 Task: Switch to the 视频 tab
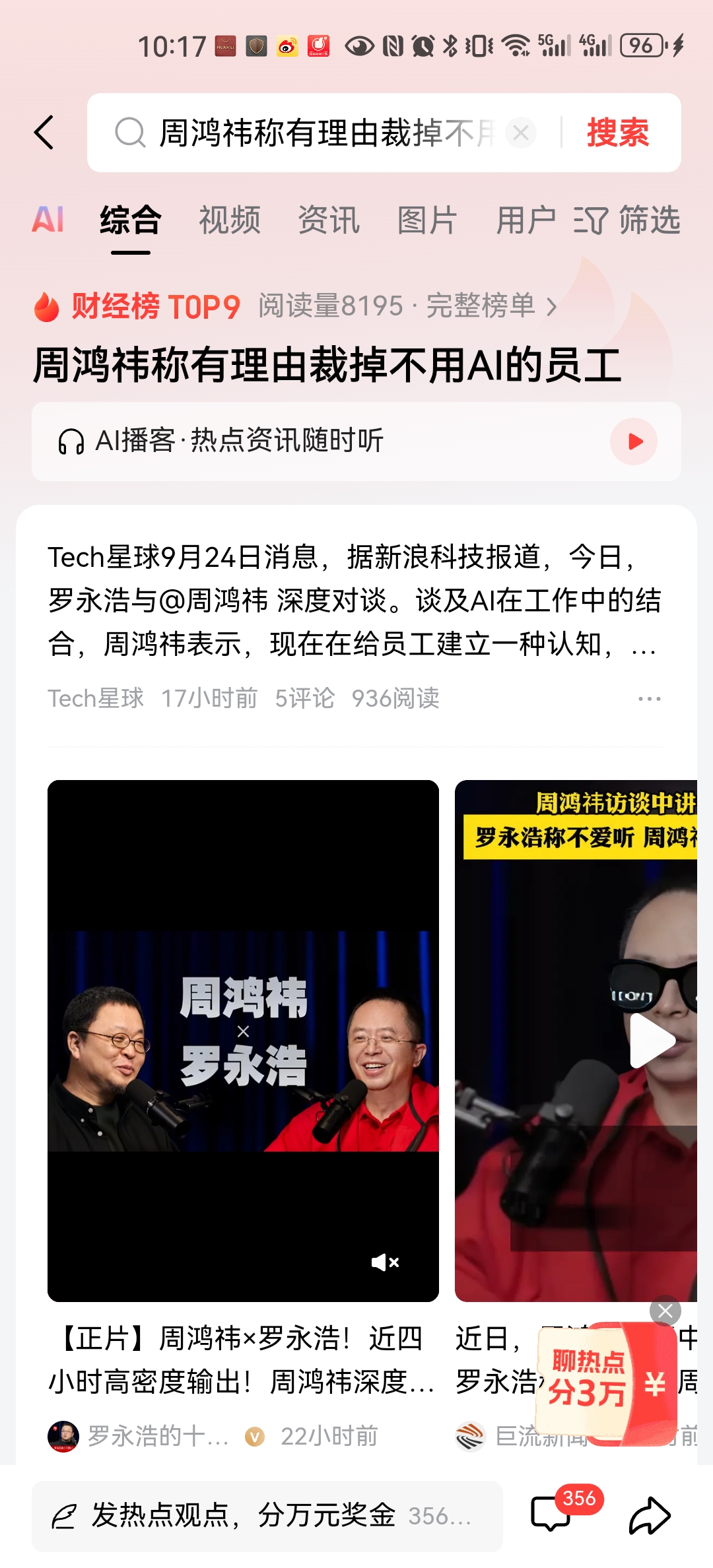pos(230,220)
